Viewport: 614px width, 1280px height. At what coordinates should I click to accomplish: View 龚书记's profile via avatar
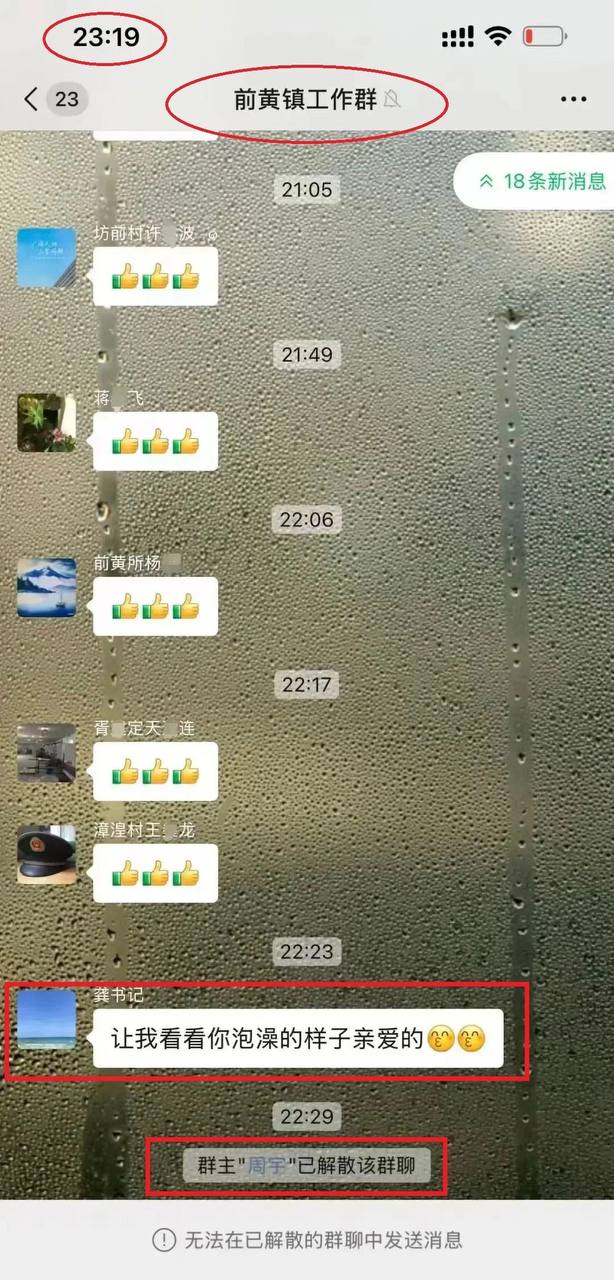pyautogui.click(x=46, y=1020)
